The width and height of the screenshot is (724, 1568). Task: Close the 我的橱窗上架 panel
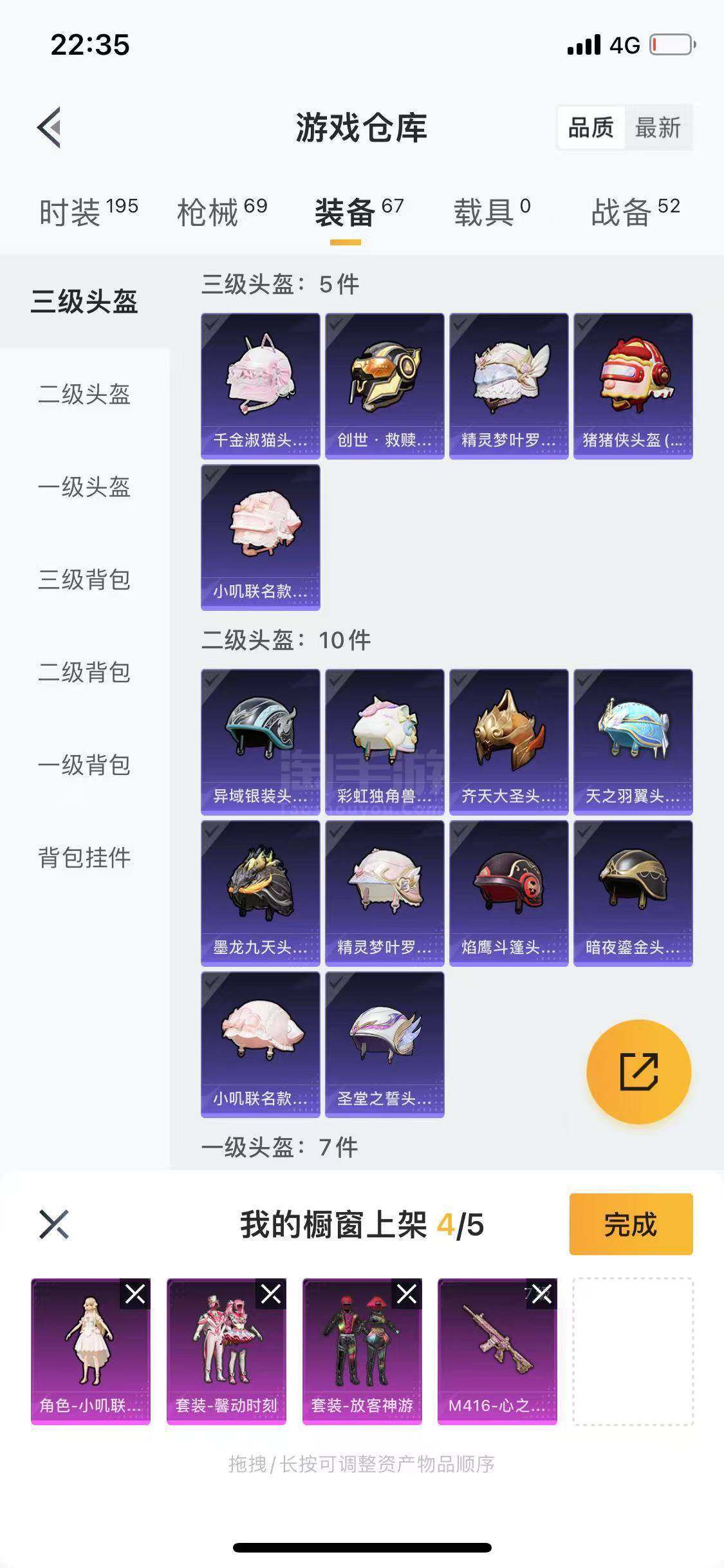coord(54,1224)
